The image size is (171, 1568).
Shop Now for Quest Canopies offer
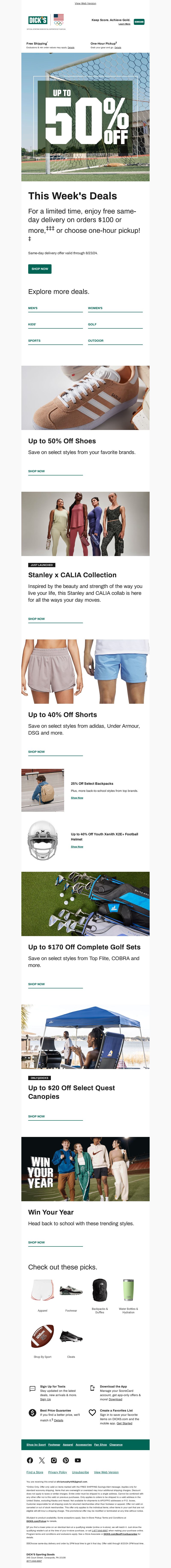[x=36, y=1116]
